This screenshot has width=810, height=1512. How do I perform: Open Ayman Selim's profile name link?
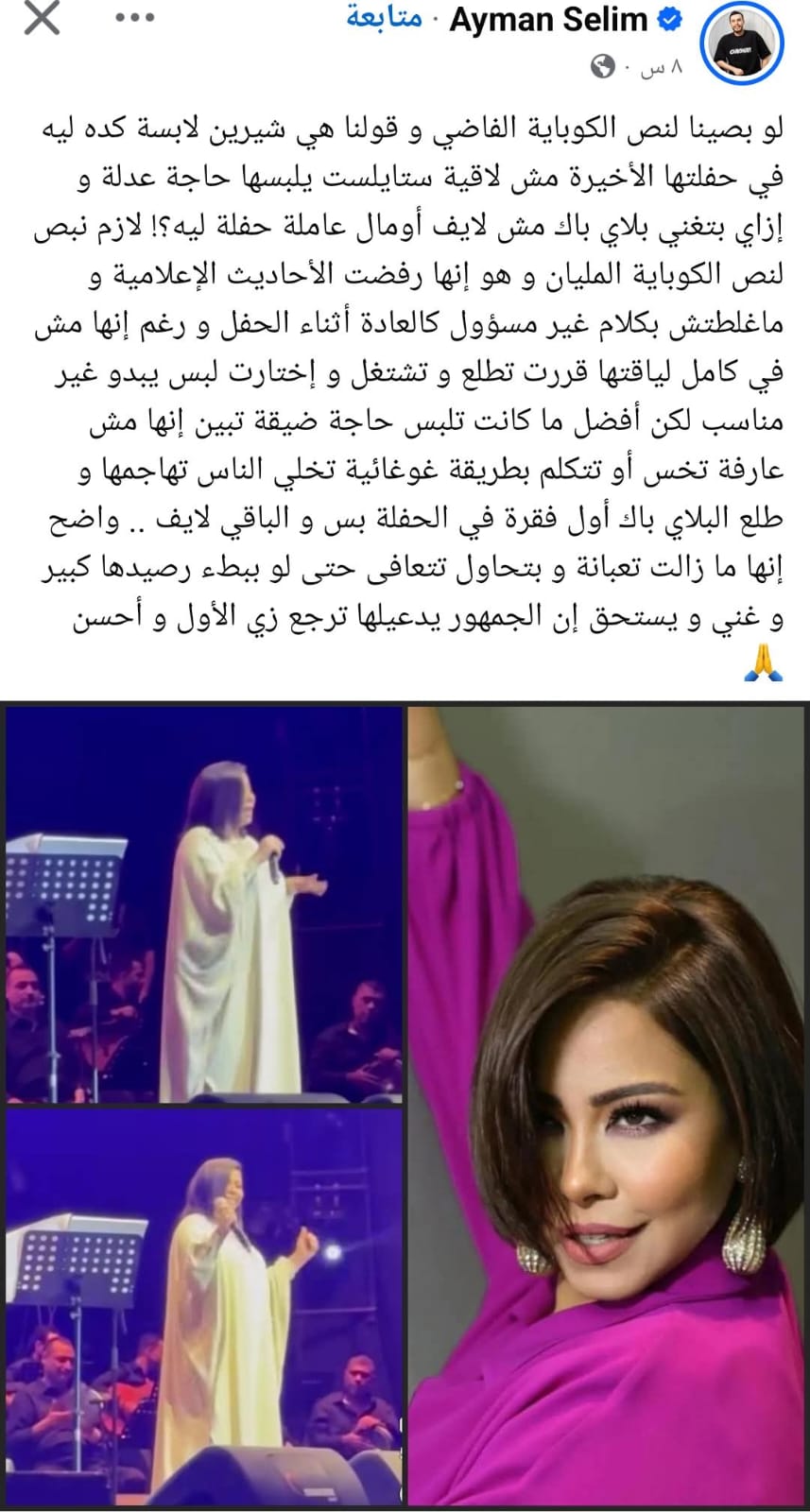click(548, 20)
